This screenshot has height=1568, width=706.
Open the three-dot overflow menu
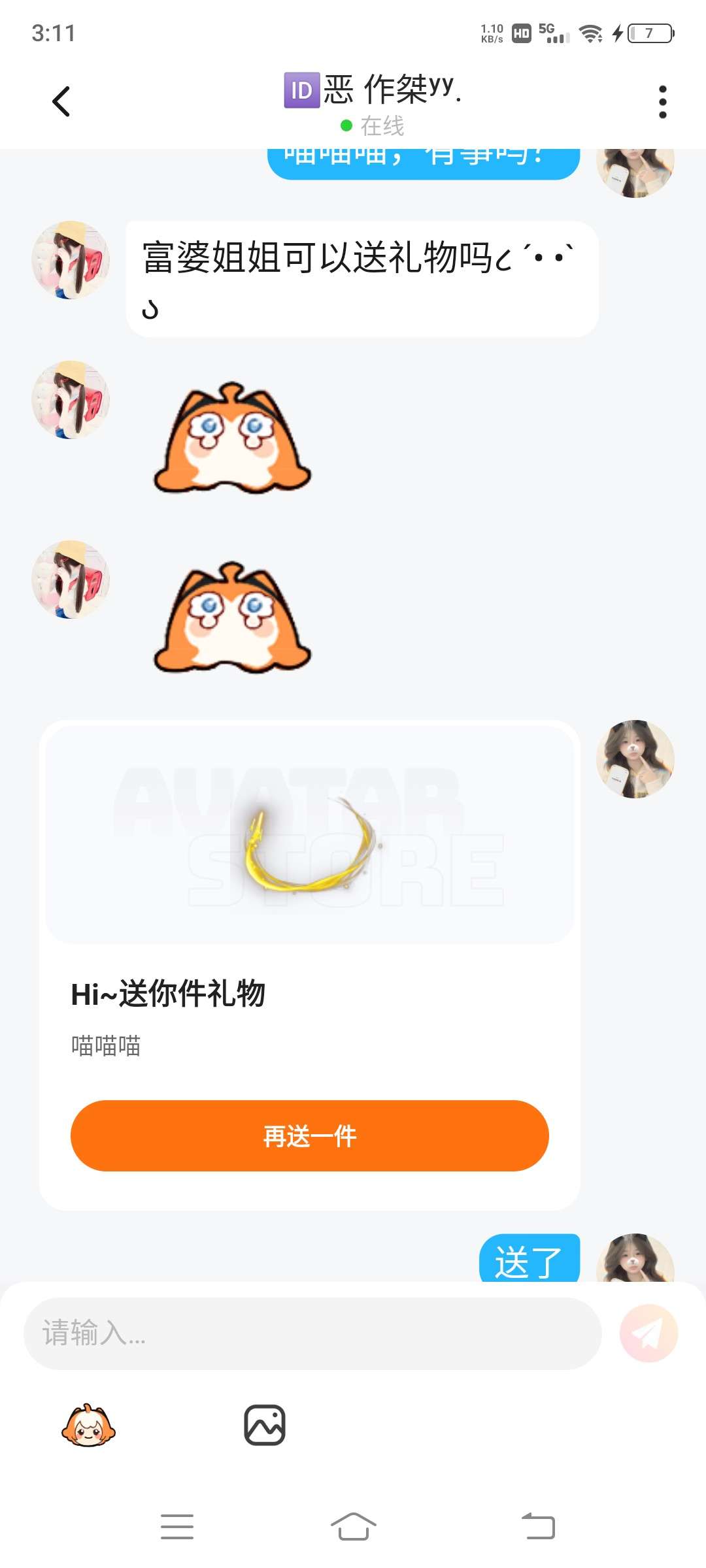click(x=662, y=102)
